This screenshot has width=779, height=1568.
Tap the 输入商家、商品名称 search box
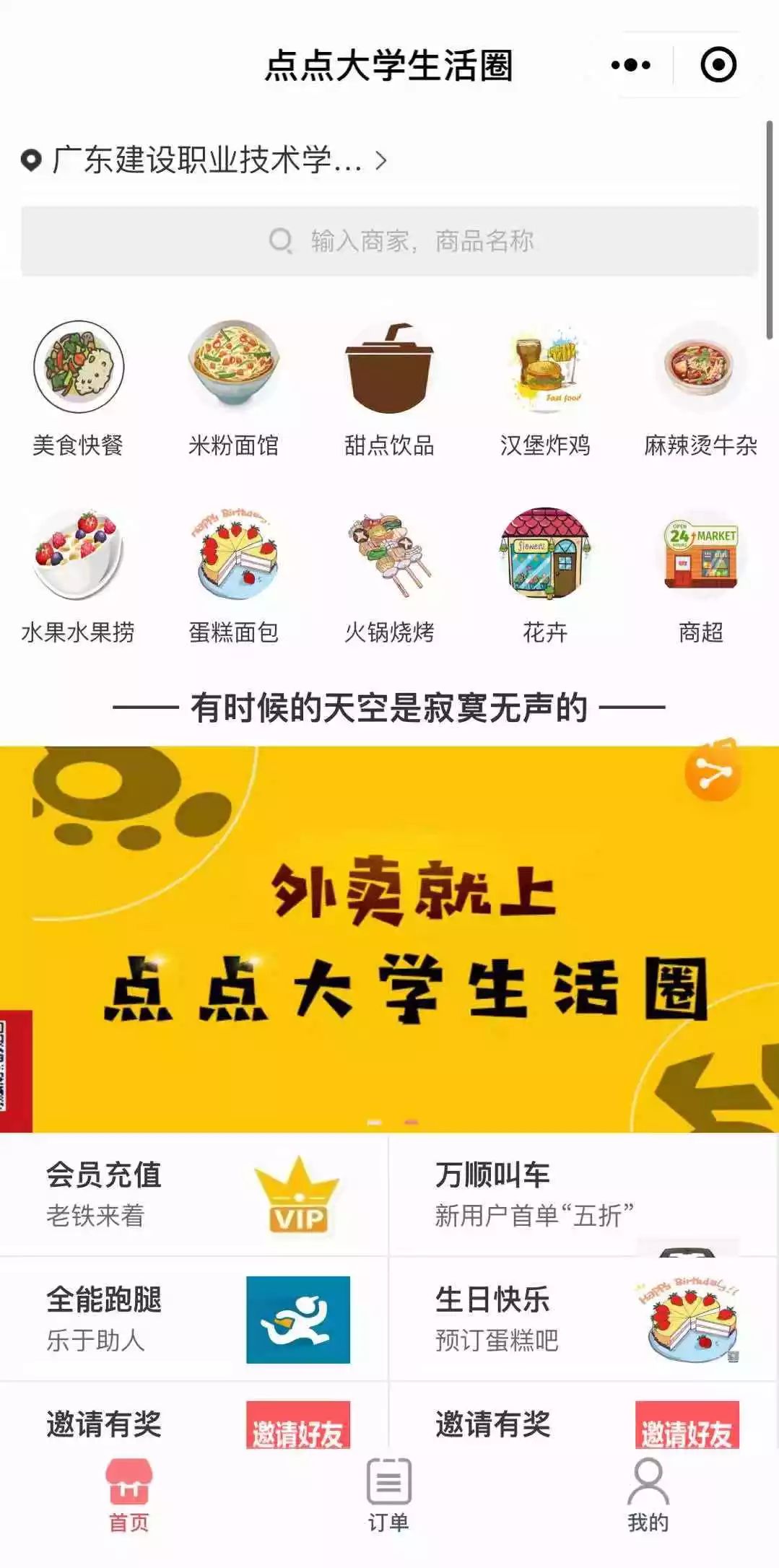389,241
